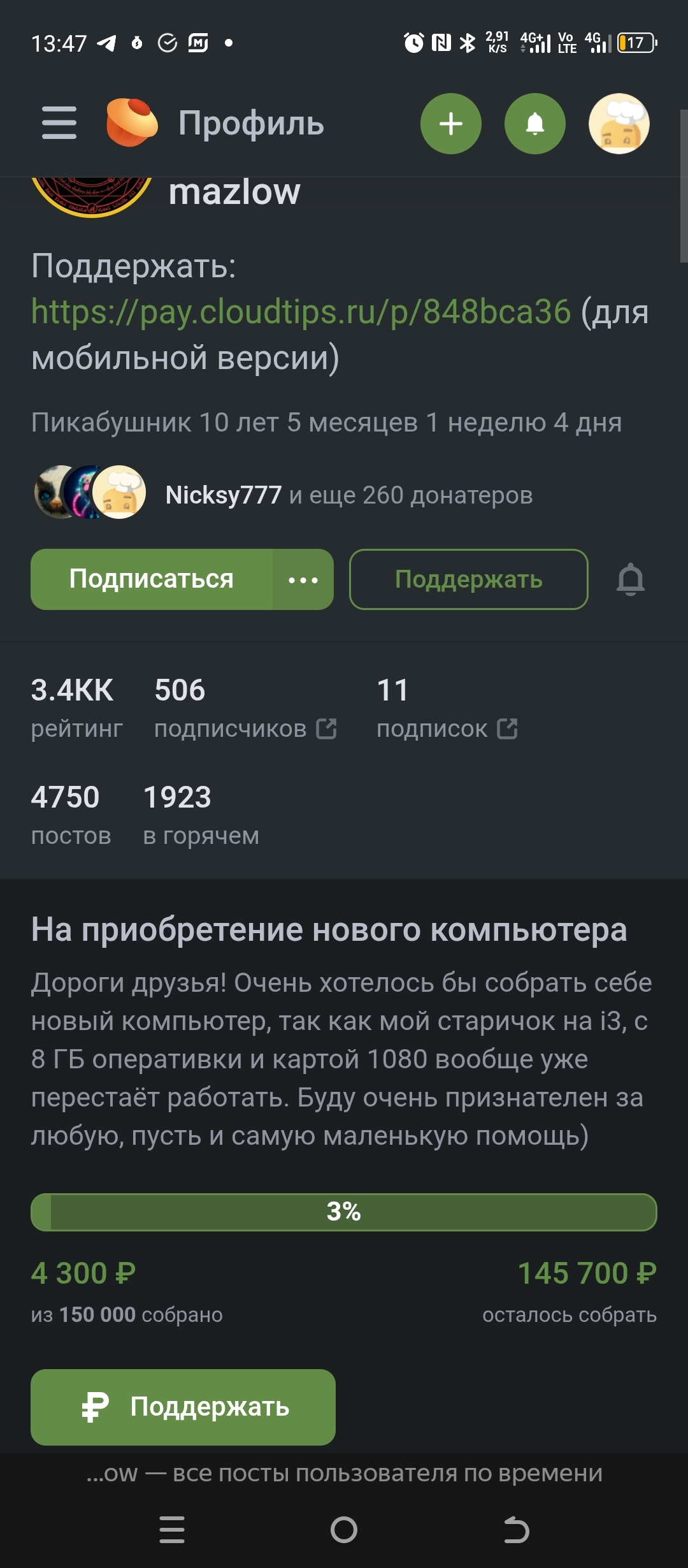
Task: Go to the system home screen
Action: (x=344, y=1529)
